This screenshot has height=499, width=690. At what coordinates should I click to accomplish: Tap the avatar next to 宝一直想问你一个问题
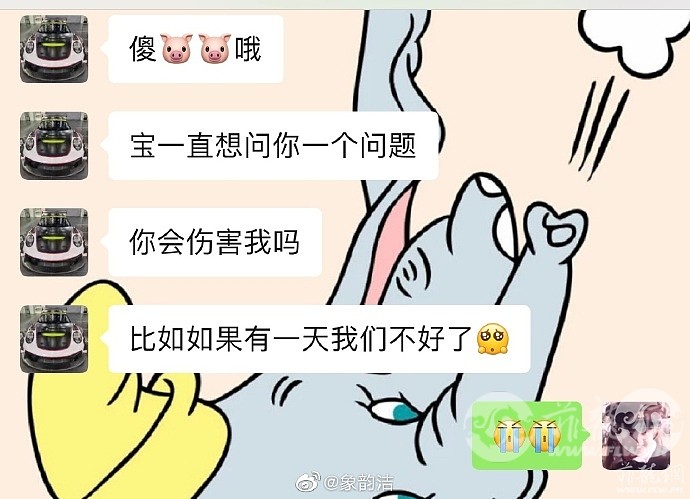(54, 146)
